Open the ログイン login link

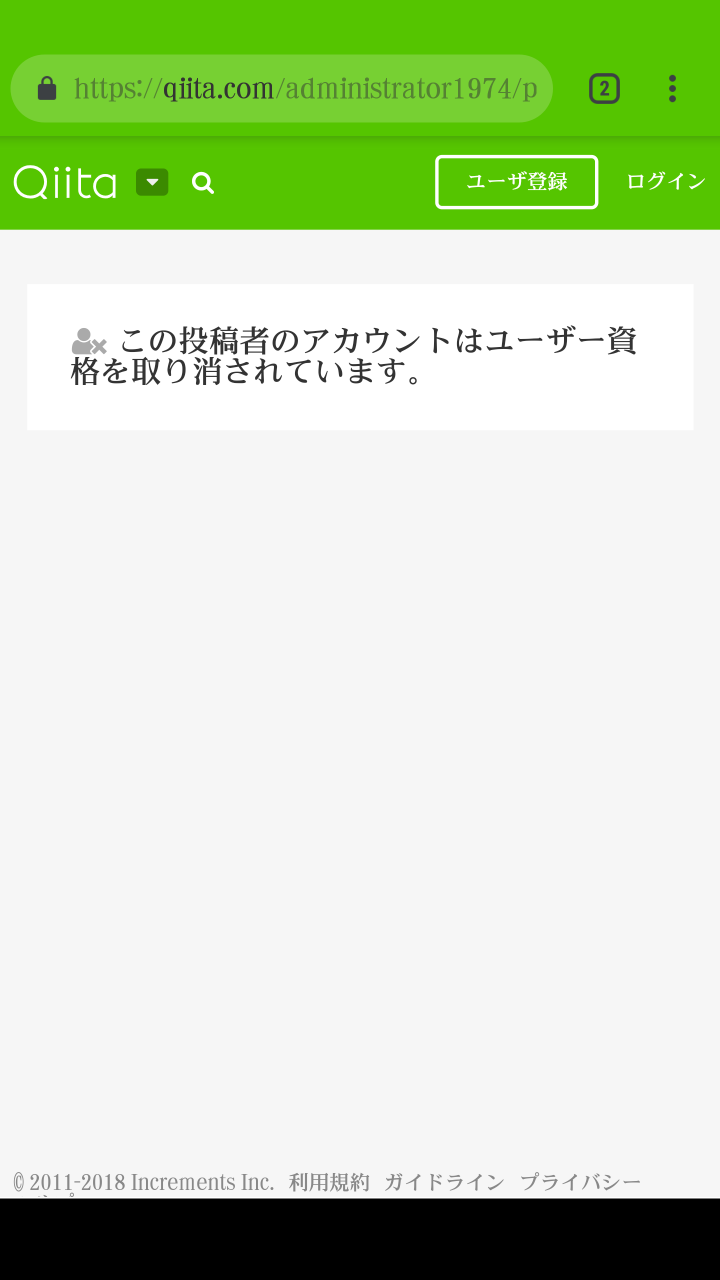pyautogui.click(x=665, y=182)
